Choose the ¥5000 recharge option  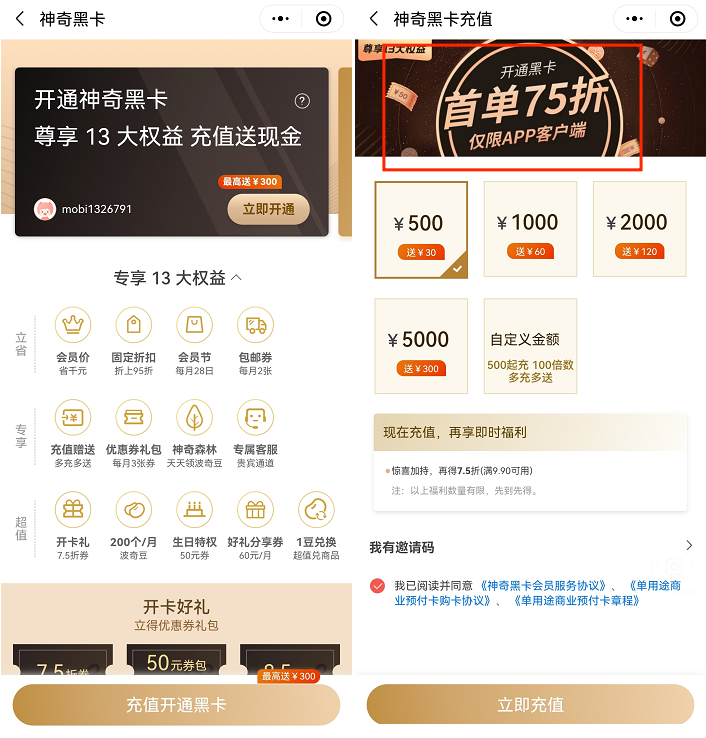tap(420, 345)
